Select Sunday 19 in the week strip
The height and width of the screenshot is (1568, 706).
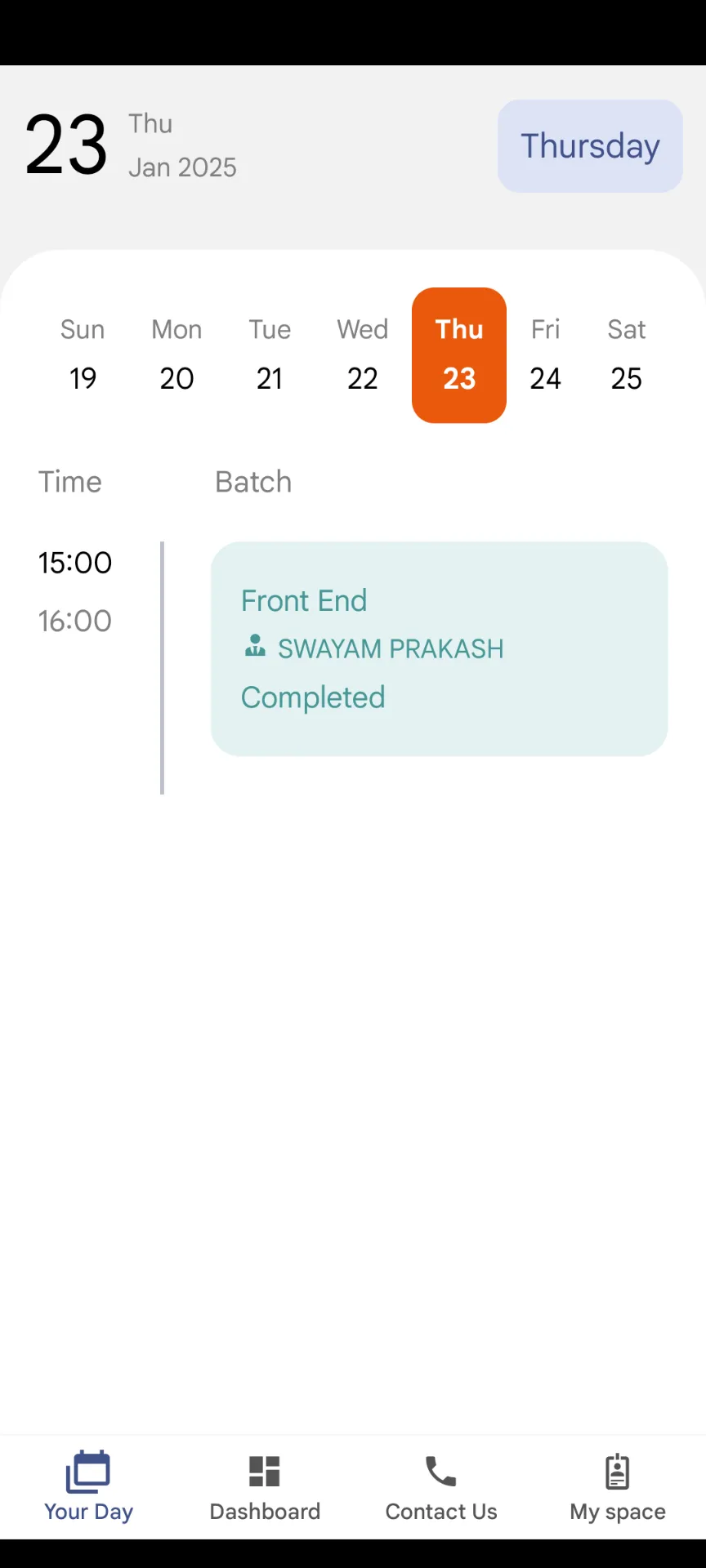click(x=83, y=354)
